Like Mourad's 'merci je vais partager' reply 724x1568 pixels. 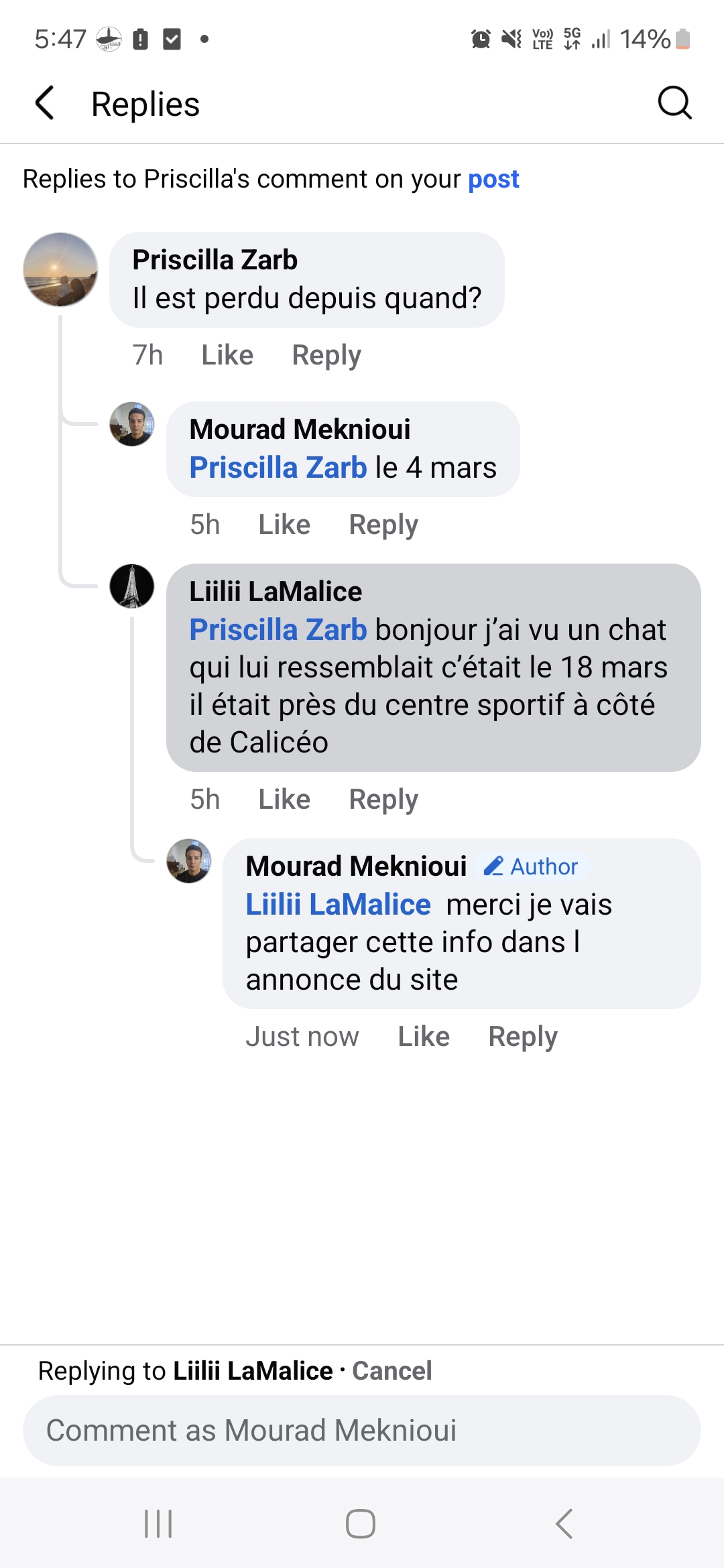(424, 1037)
